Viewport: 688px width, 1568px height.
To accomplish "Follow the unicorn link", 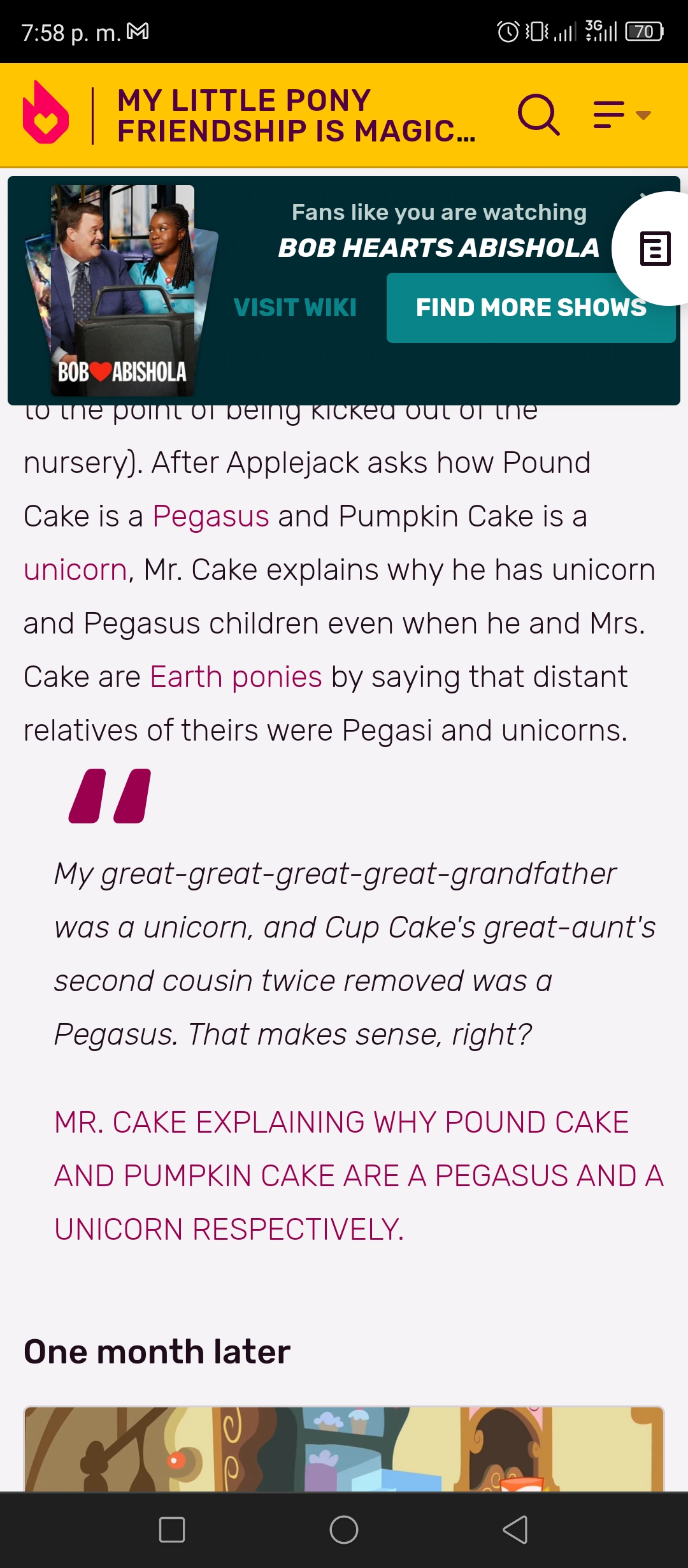I will [x=75, y=570].
